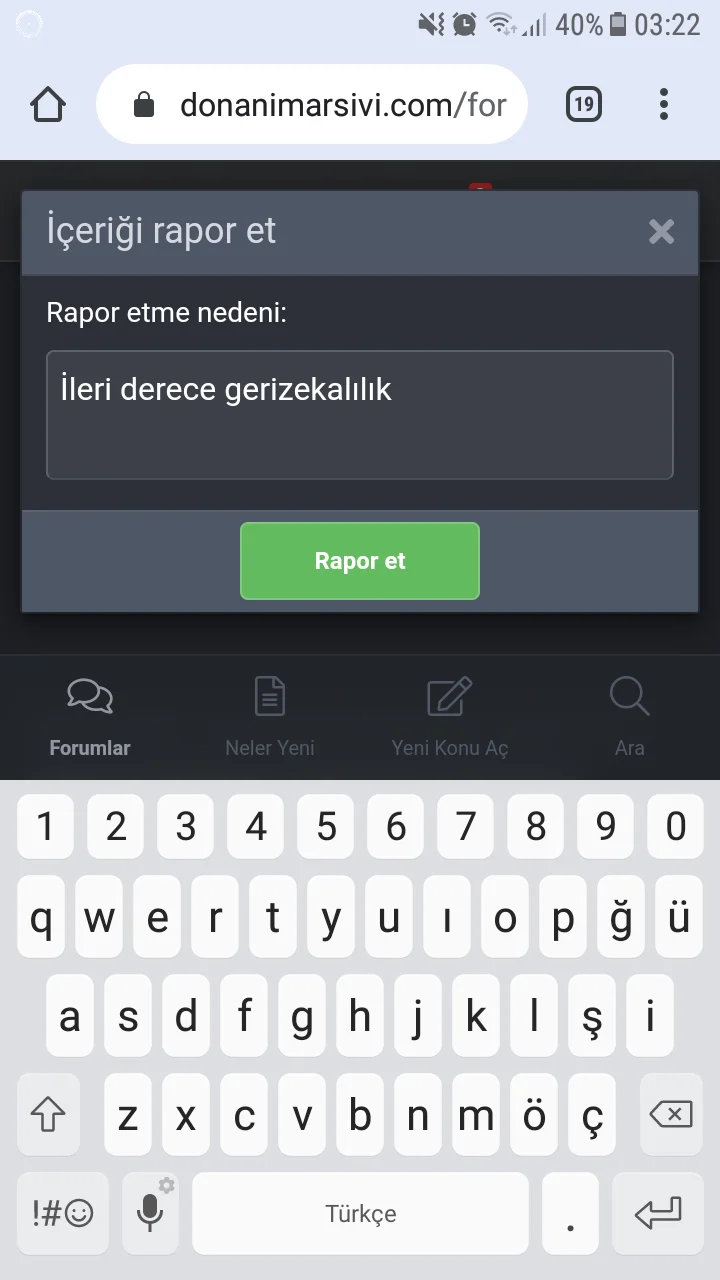Focus the Rapor etme nedeni text field

[x=360, y=414]
